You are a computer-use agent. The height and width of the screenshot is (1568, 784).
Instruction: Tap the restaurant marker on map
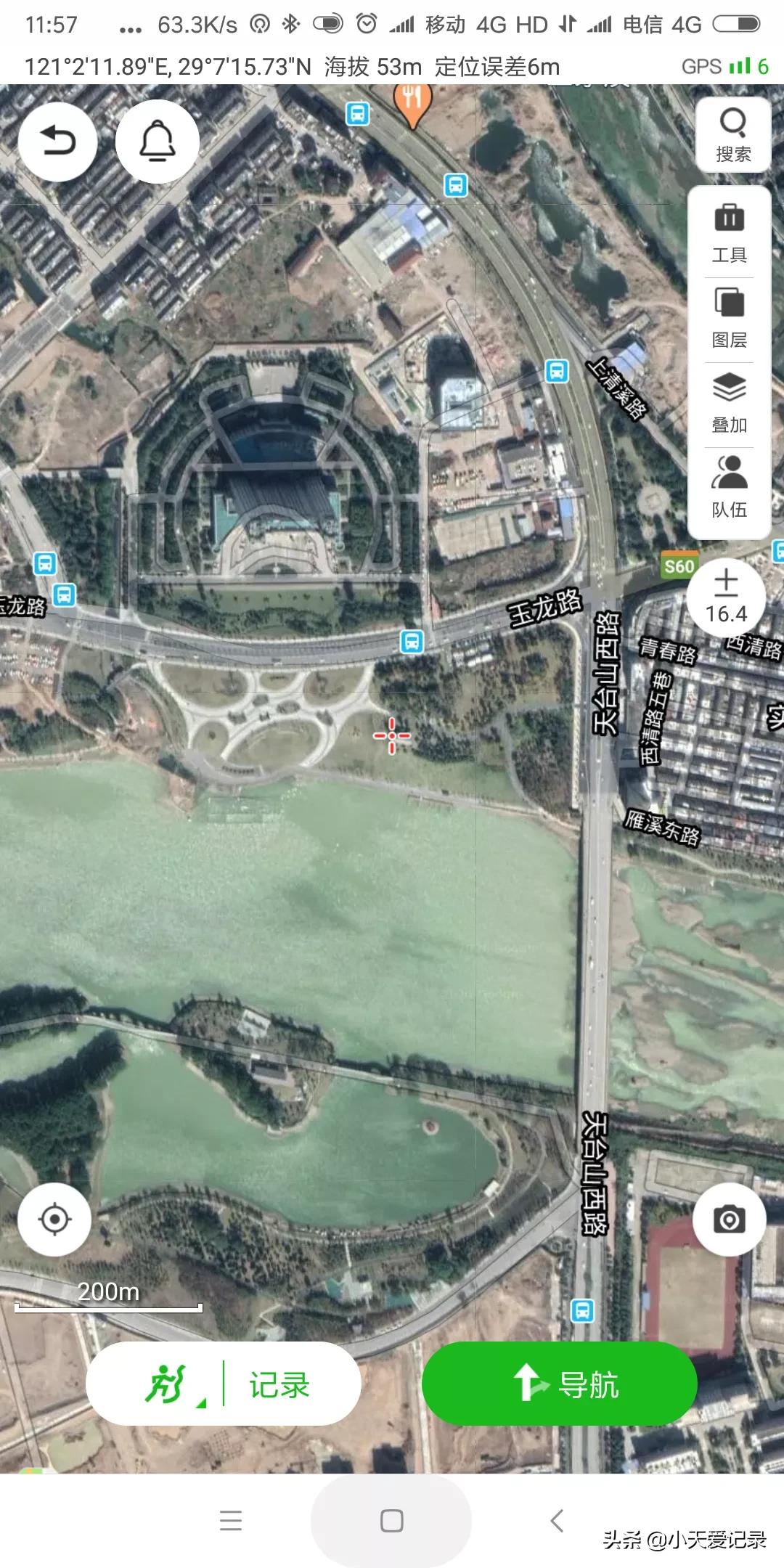coord(412,102)
